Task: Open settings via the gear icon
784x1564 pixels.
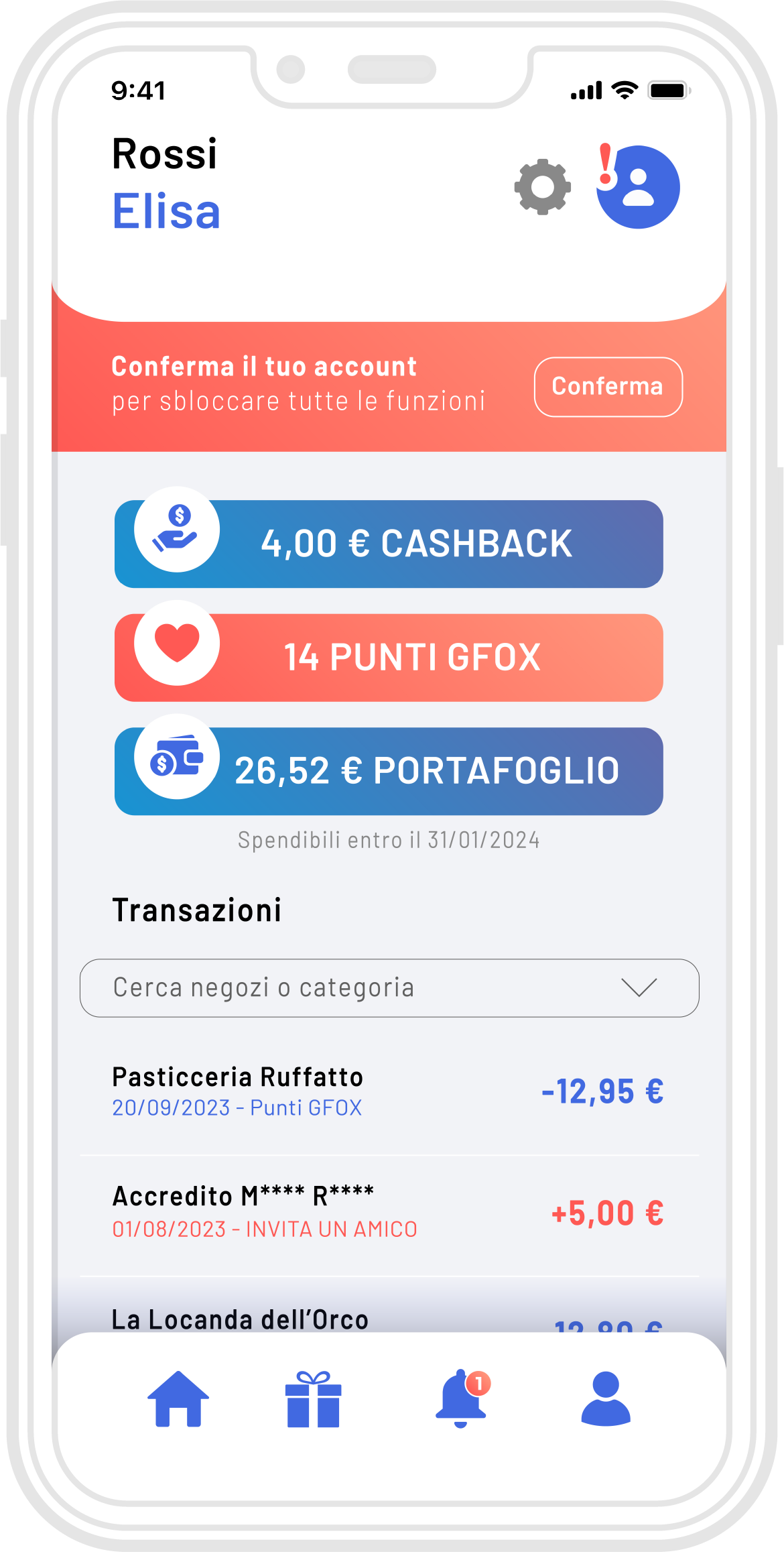Action: [x=542, y=187]
